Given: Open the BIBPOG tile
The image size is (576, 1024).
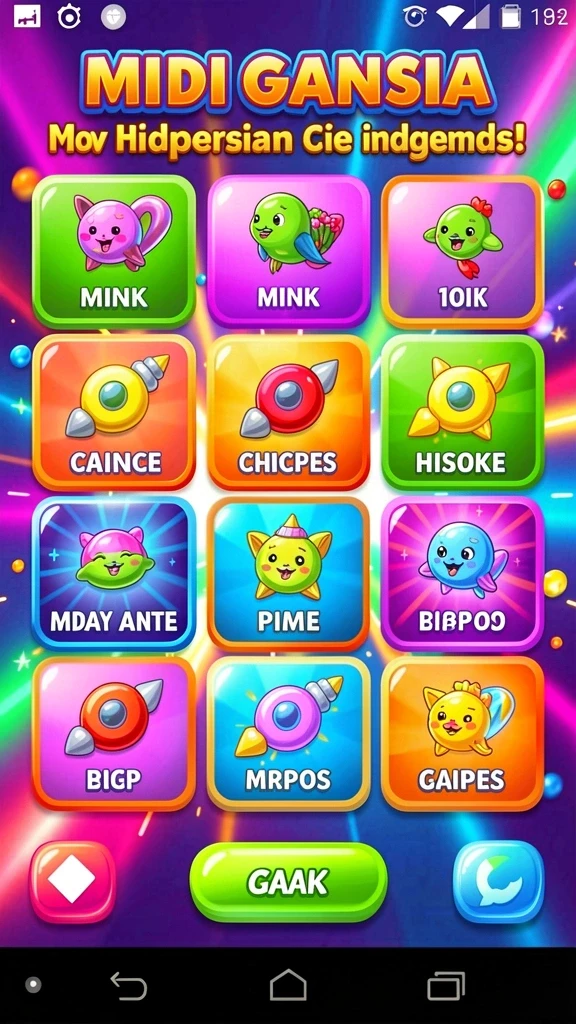Looking at the screenshot, I should click(x=462, y=573).
